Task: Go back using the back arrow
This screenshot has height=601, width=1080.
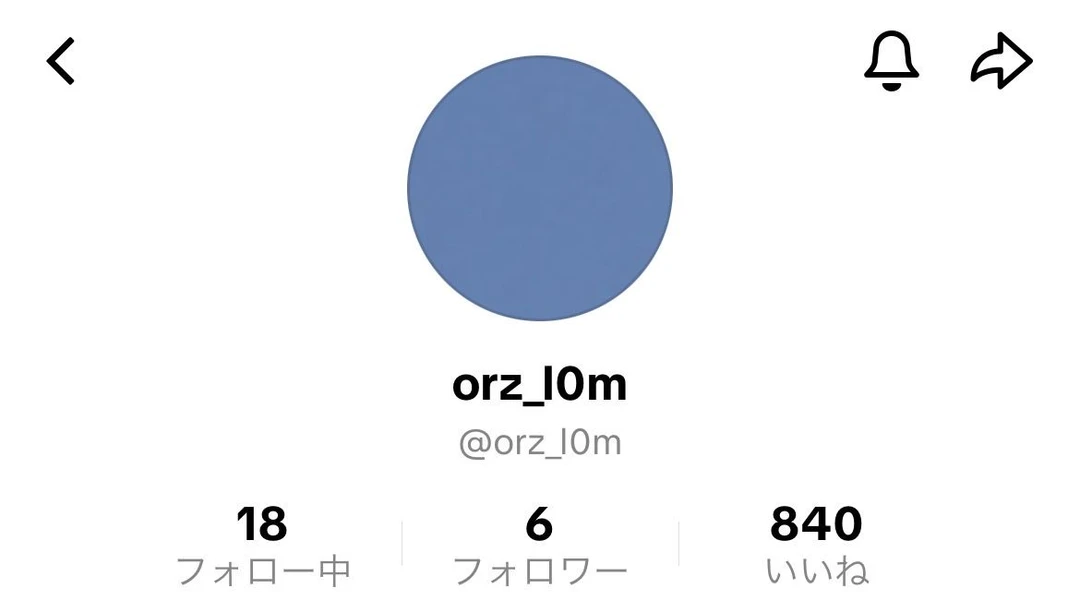Action: (61, 62)
